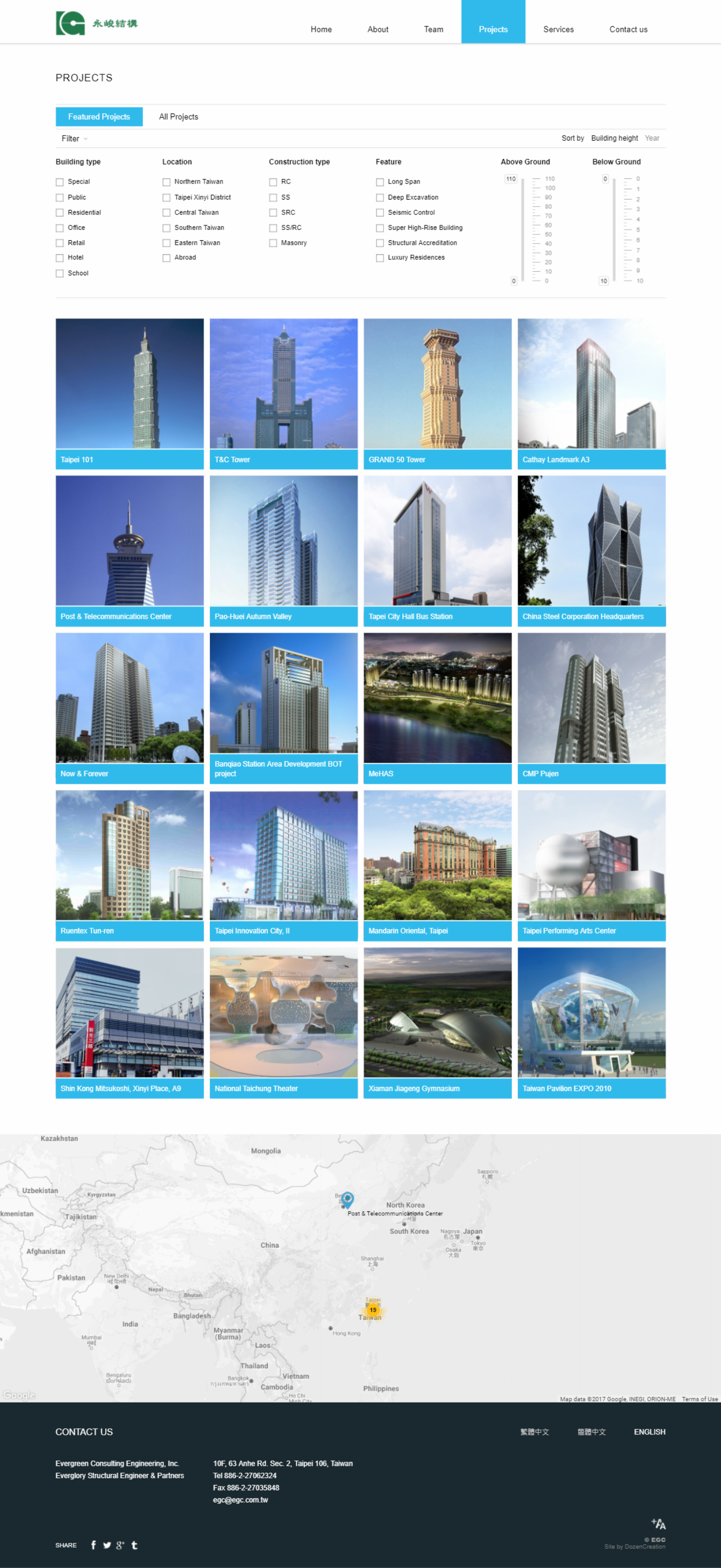Switch to the All Projects tab

click(178, 117)
